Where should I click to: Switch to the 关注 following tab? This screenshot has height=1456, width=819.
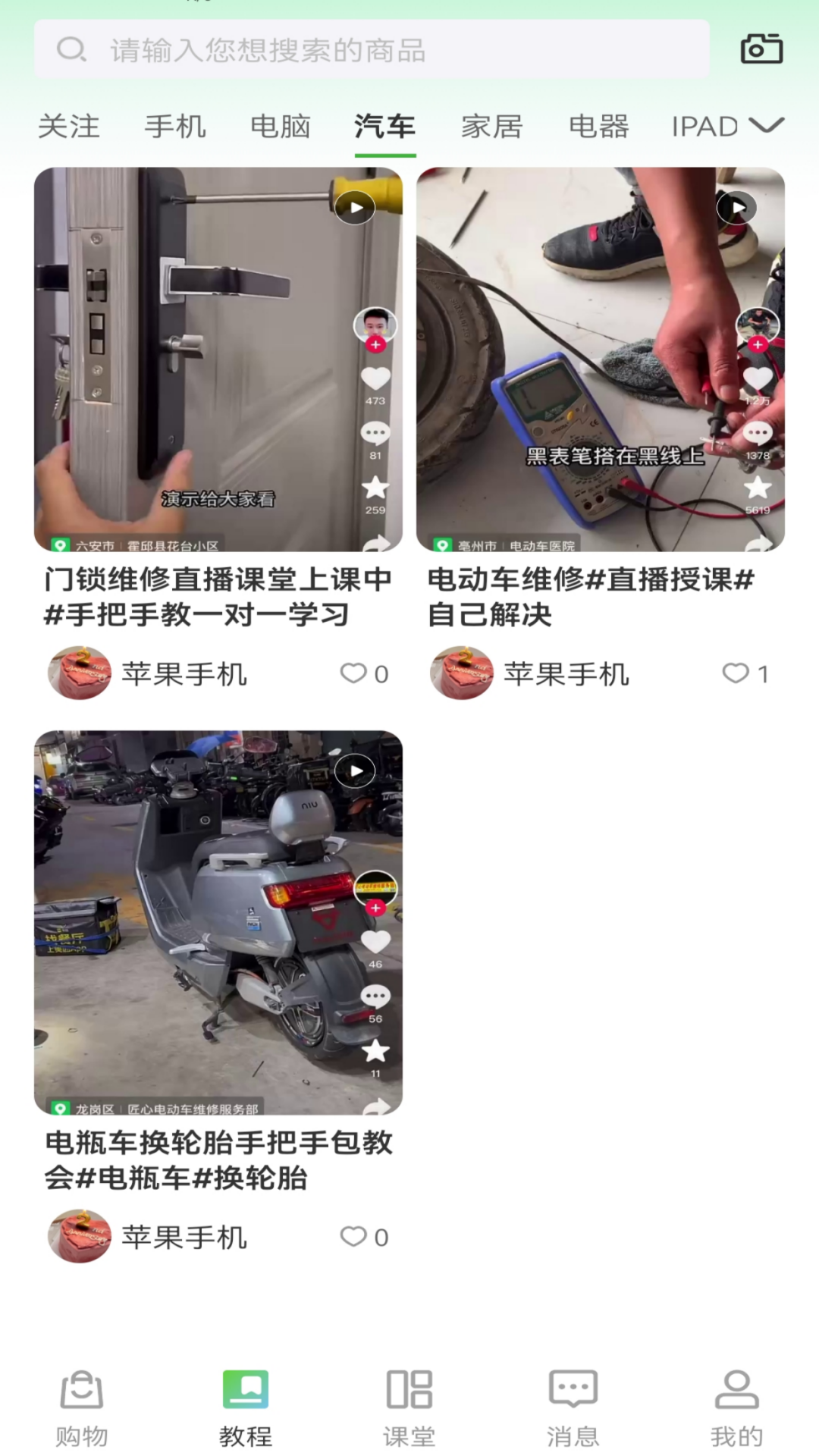pyautogui.click(x=69, y=126)
